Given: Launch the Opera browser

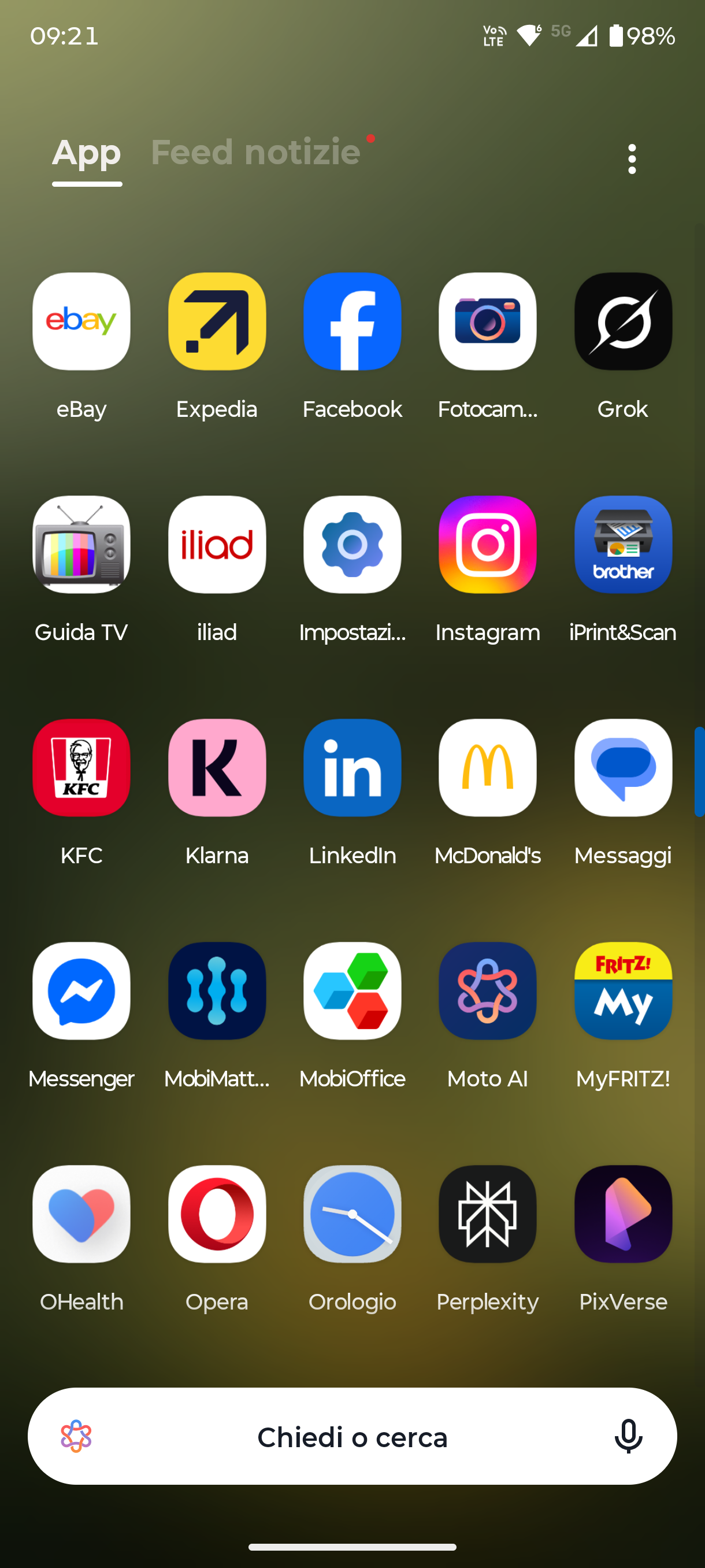Looking at the screenshot, I should click(x=217, y=1214).
